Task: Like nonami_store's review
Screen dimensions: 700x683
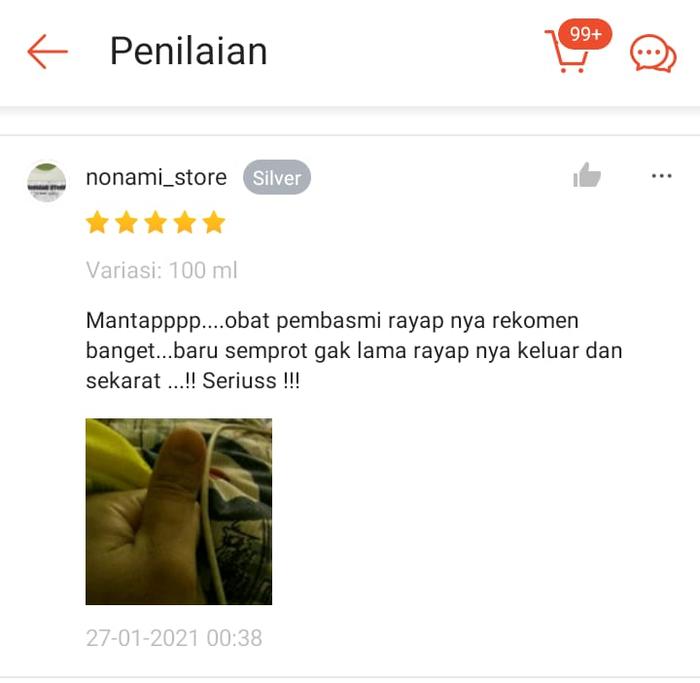Action: coord(587,177)
